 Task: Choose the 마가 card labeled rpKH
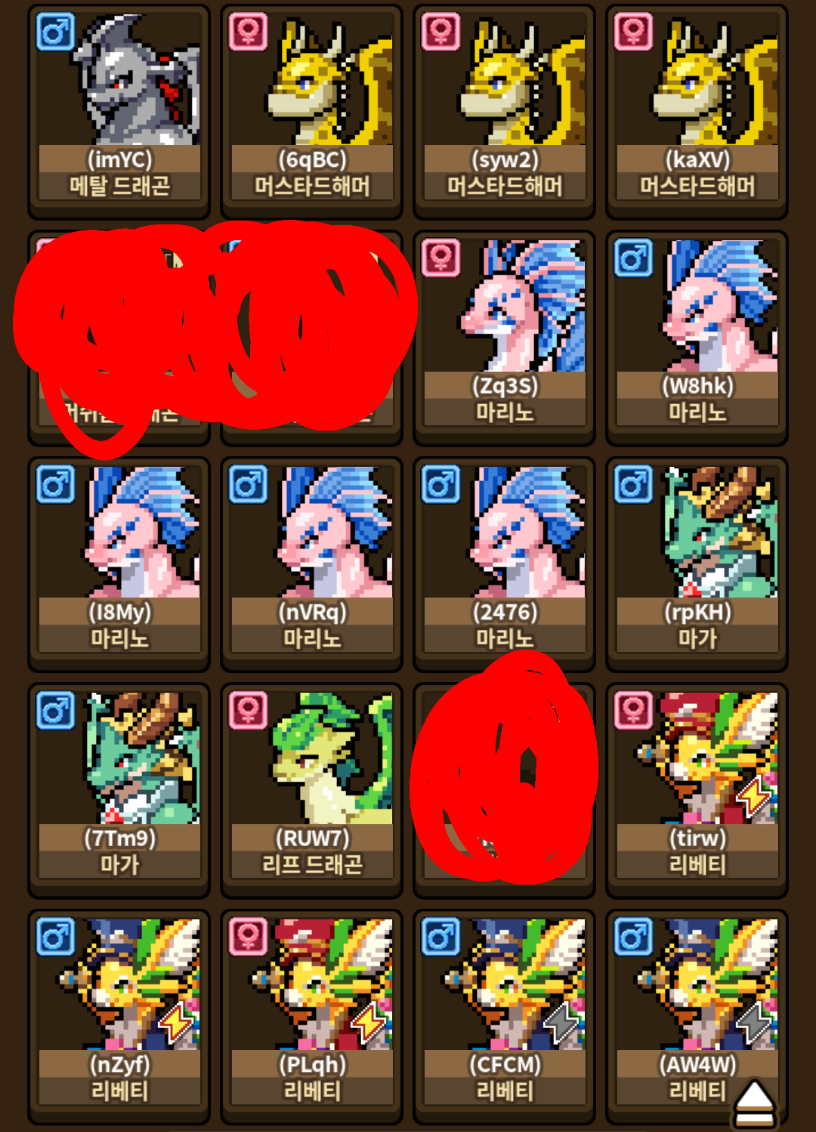pos(697,564)
